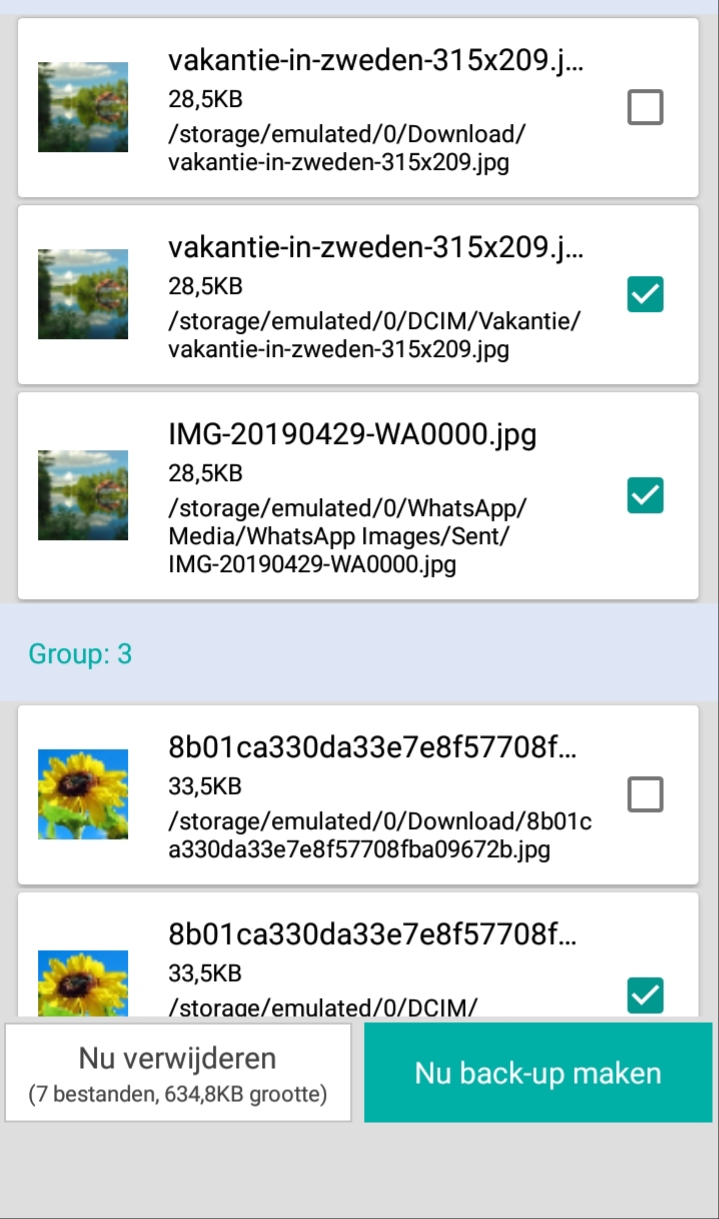Tap Nu verwijderen to delete 7 files
719x1219 pixels.
[178, 1072]
